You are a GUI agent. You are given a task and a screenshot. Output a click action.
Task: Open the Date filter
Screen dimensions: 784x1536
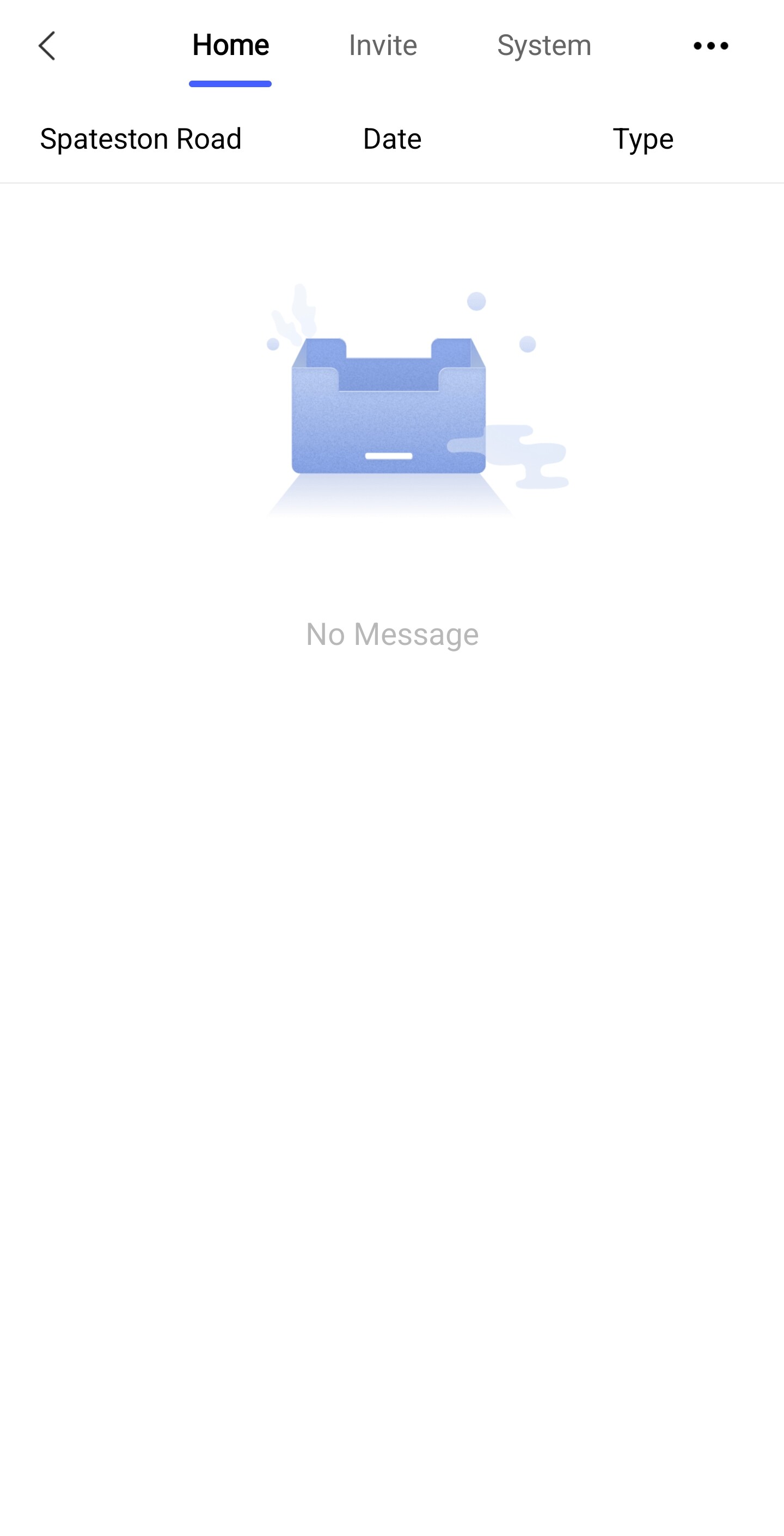391,139
